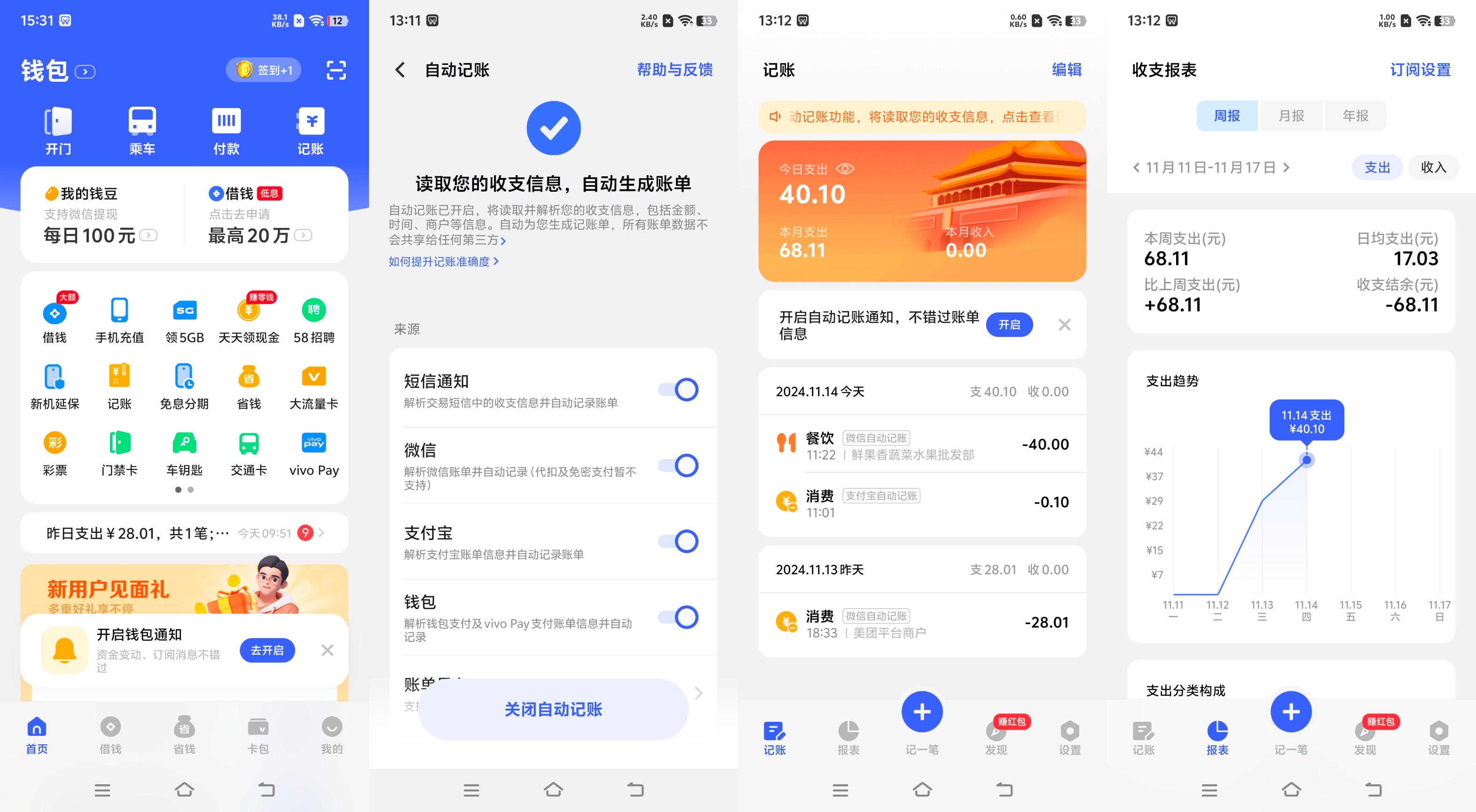Tap the 关闭自动记账 button
1476x812 pixels.
[553, 709]
